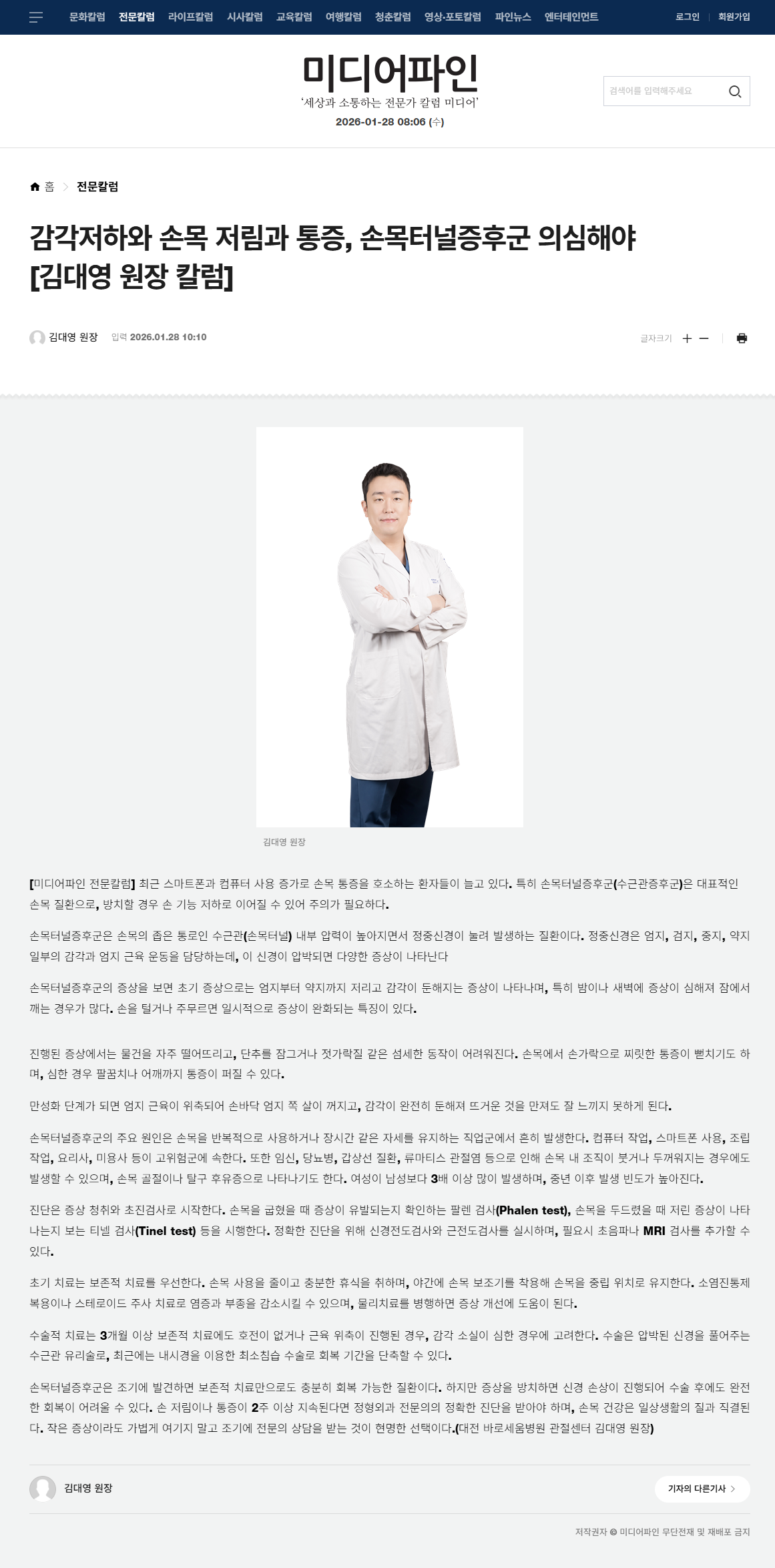Decrease the article font size with minus

(x=704, y=338)
